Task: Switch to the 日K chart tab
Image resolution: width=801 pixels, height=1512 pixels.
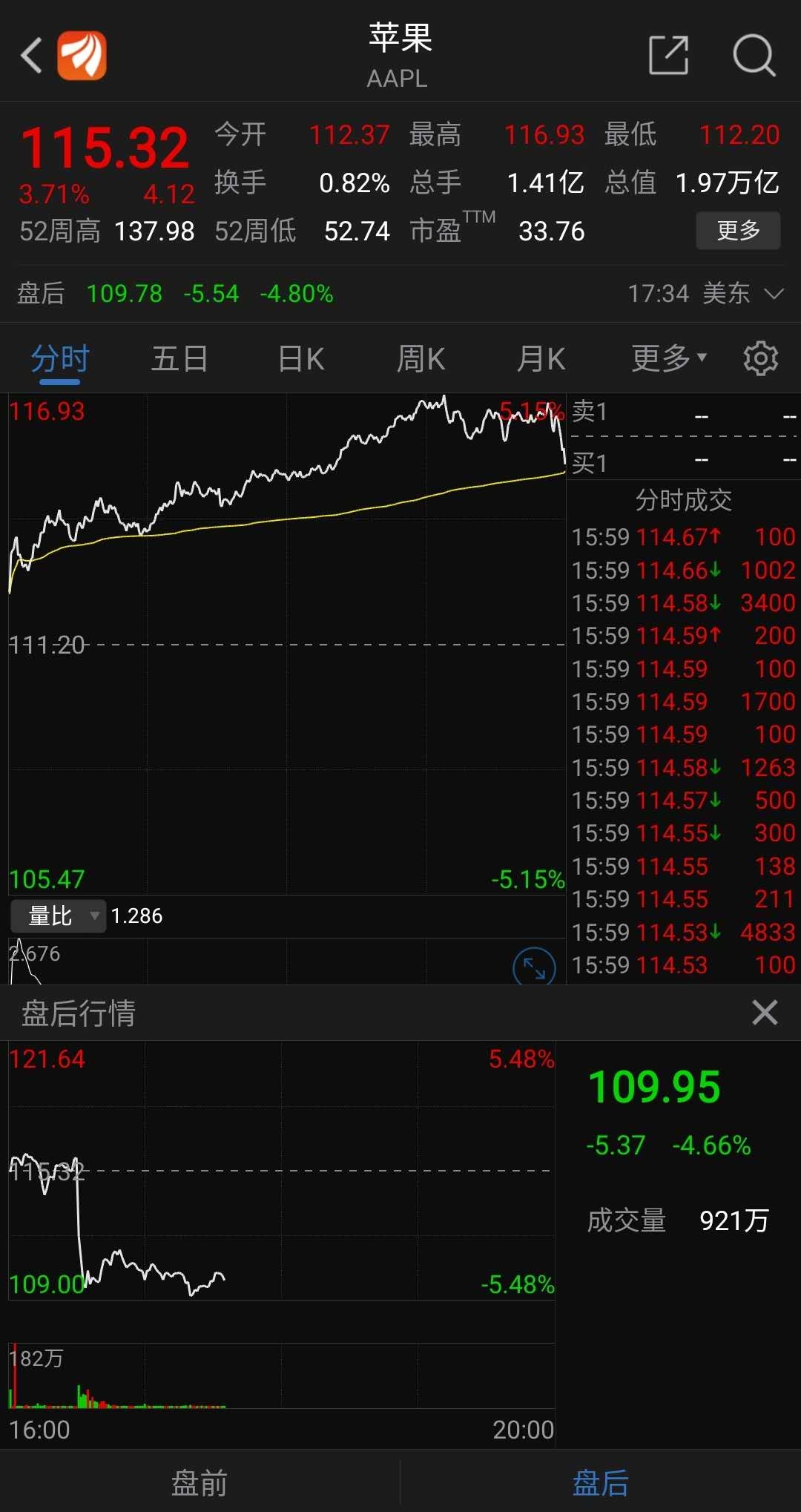Action: (301, 359)
